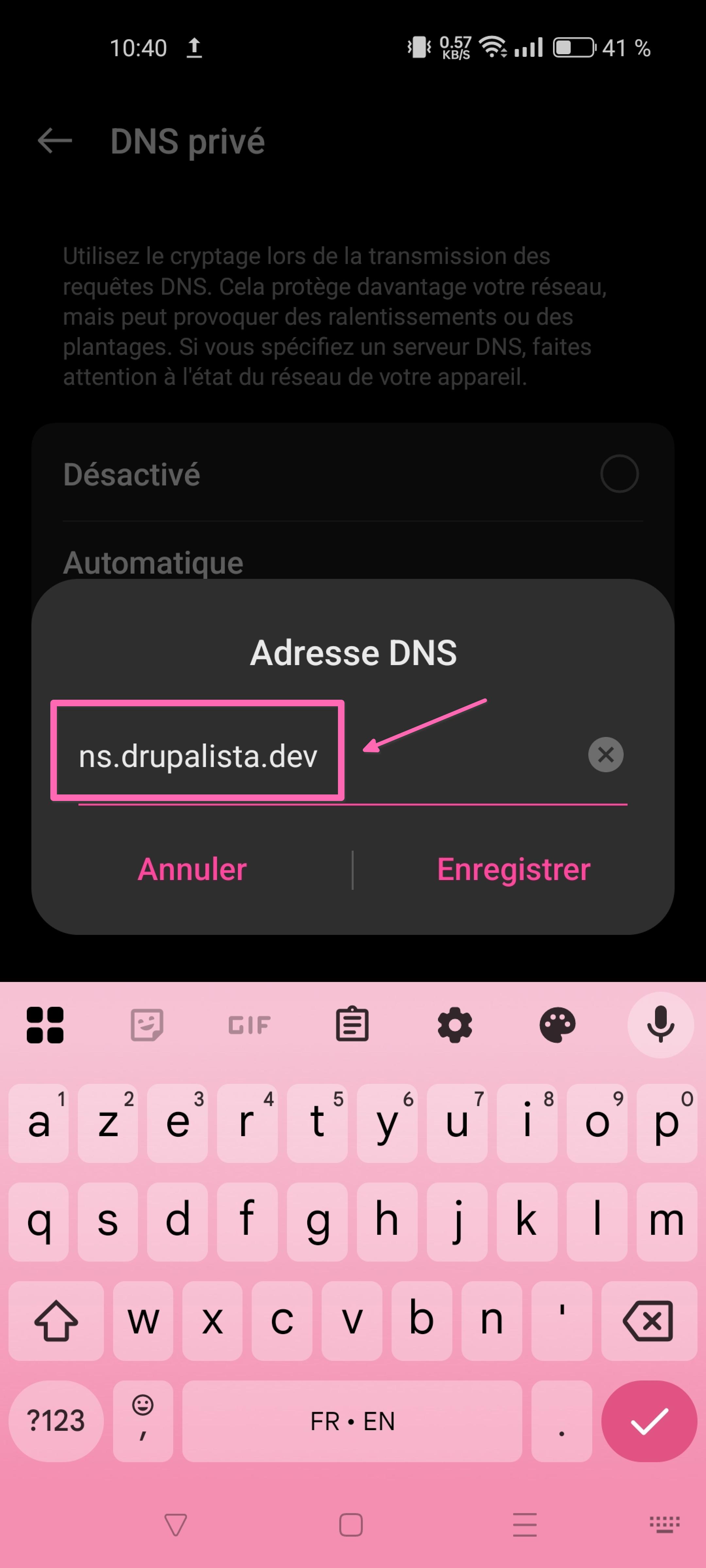Cancel the DNS address dialog with Annuler
The height and width of the screenshot is (1568, 706).
click(192, 869)
